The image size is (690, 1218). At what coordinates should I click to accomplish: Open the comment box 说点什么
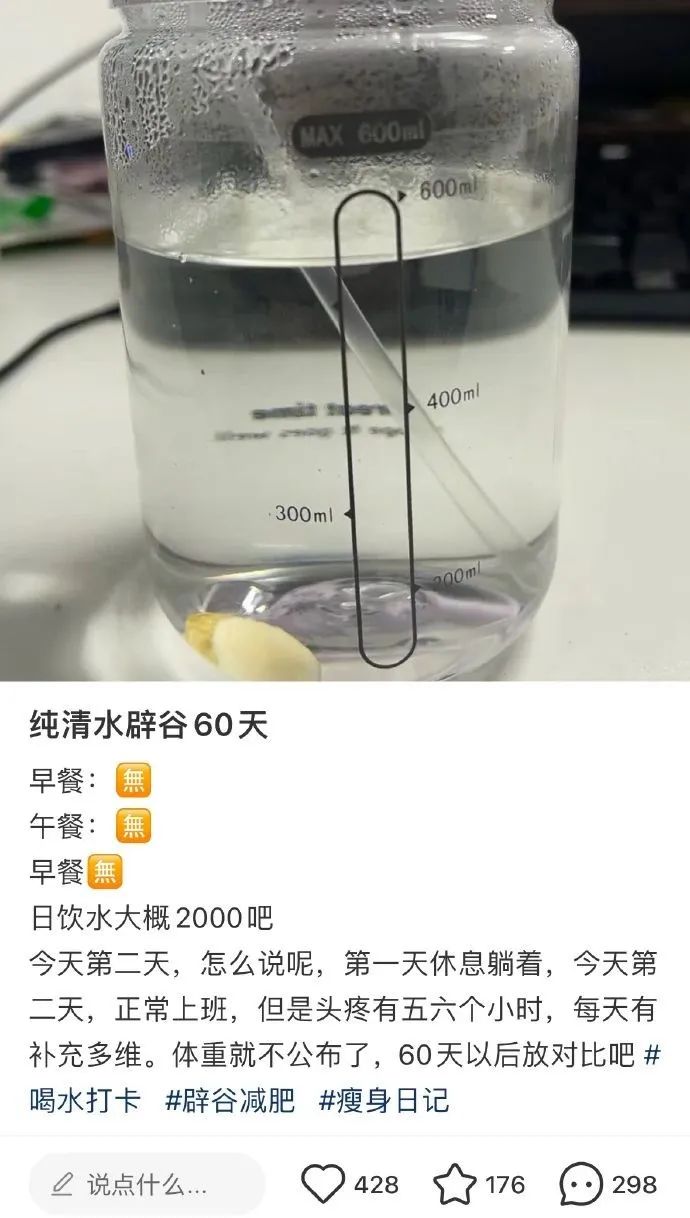[x=147, y=1185]
